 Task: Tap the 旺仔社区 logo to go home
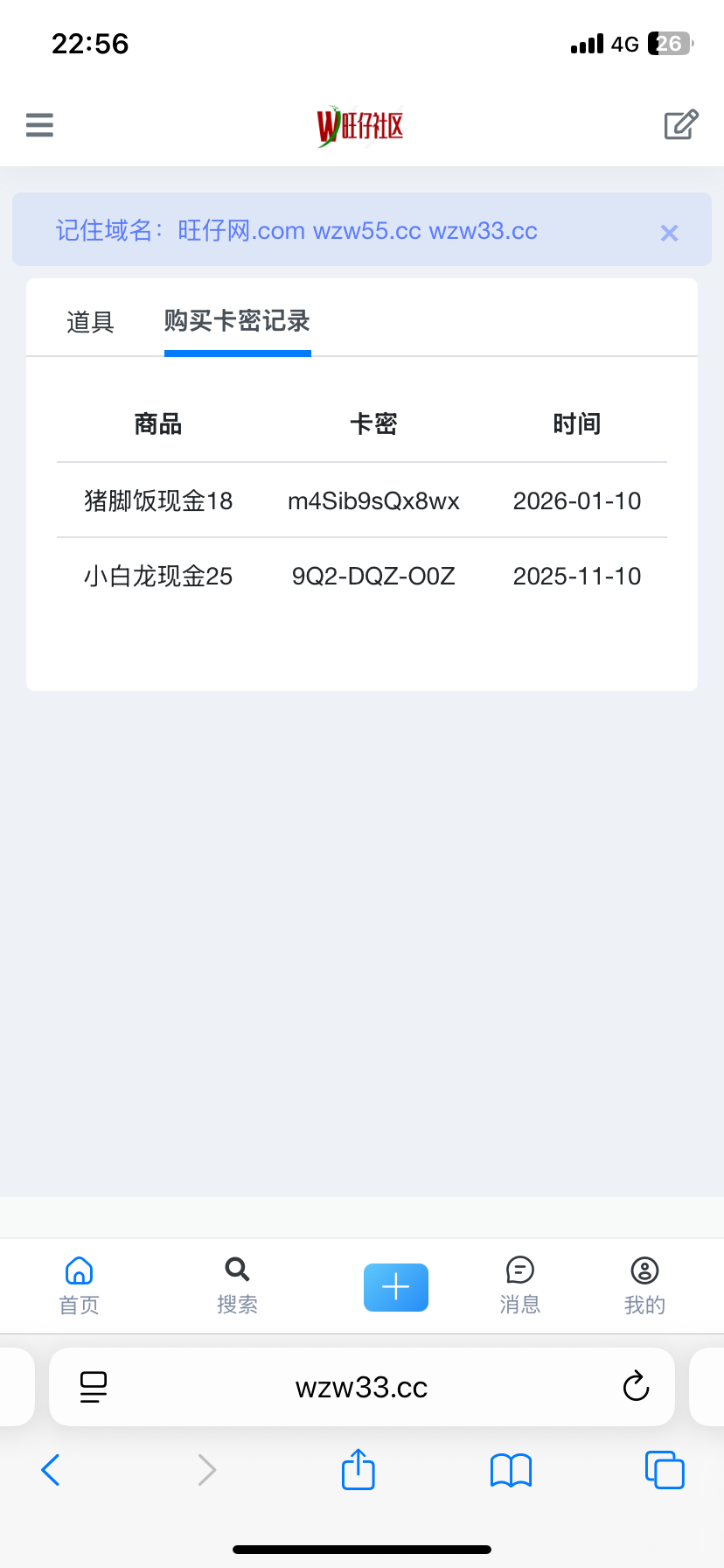click(360, 126)
